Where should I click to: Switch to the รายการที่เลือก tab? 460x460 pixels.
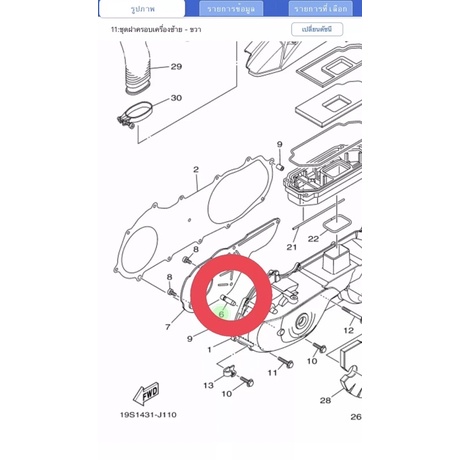320,9
